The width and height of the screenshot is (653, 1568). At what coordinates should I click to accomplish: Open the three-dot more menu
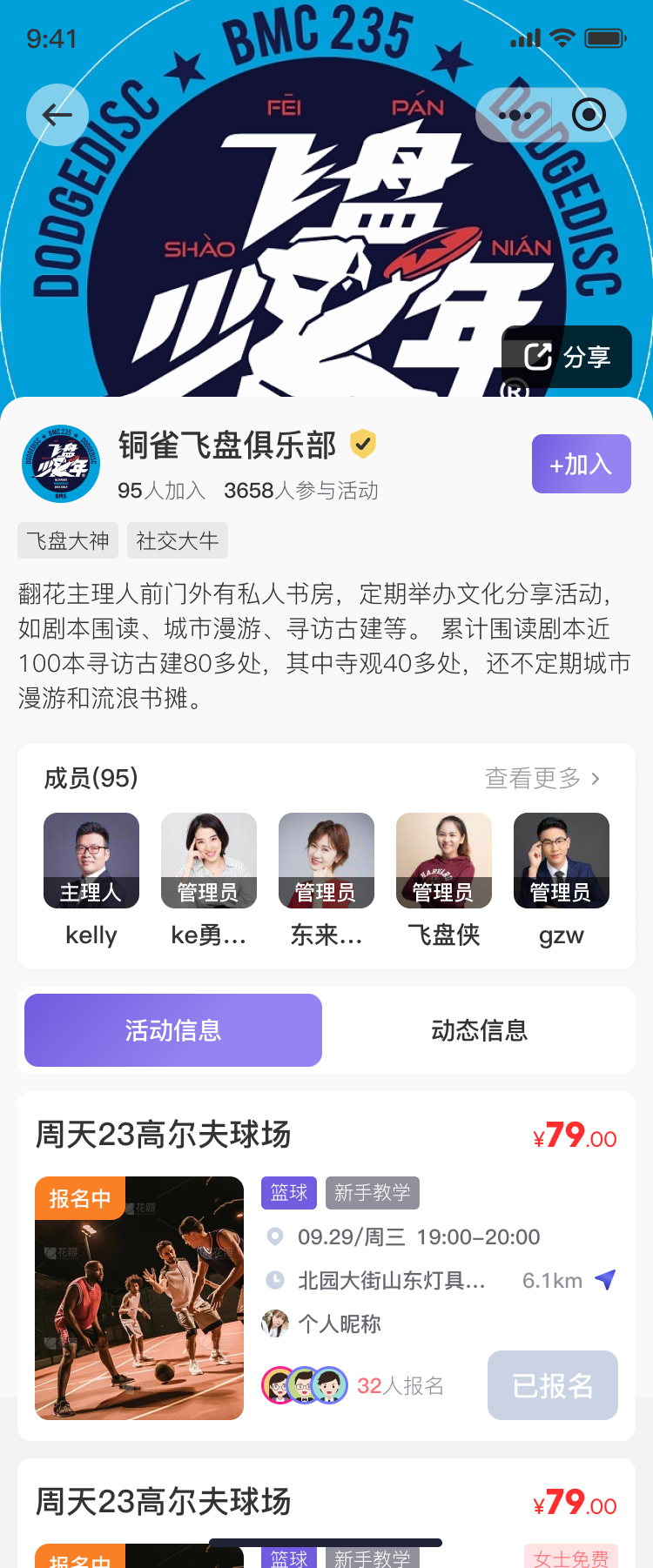[515, 115]
